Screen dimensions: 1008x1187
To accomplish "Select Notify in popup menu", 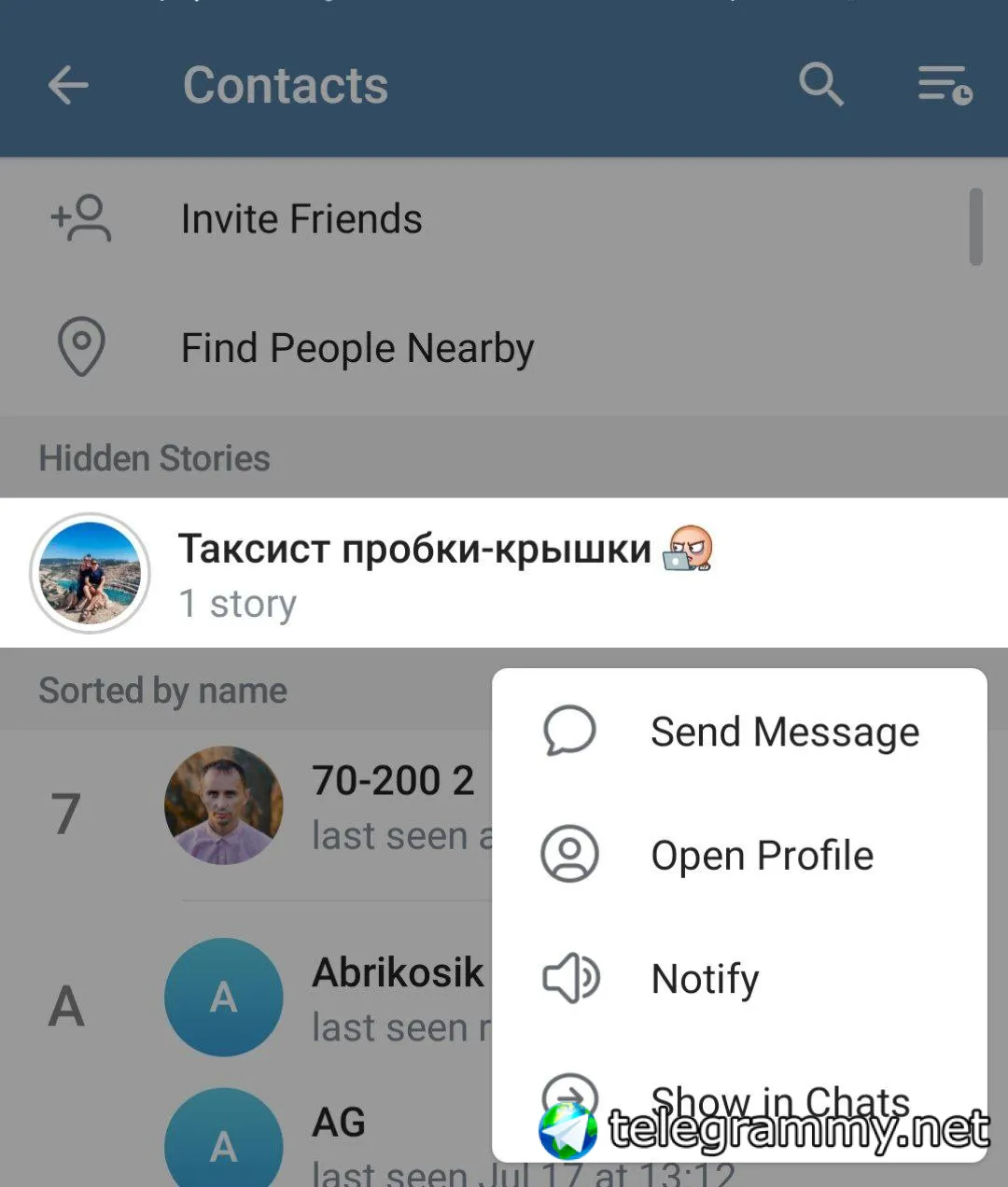I will tap(705, 979).
